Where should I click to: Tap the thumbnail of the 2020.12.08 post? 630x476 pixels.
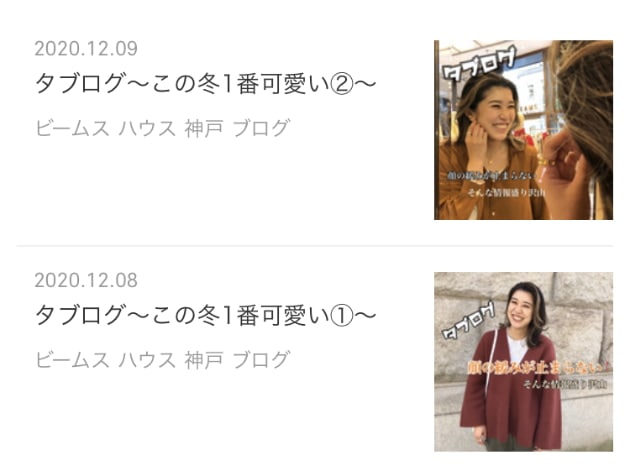click(523, 361)
